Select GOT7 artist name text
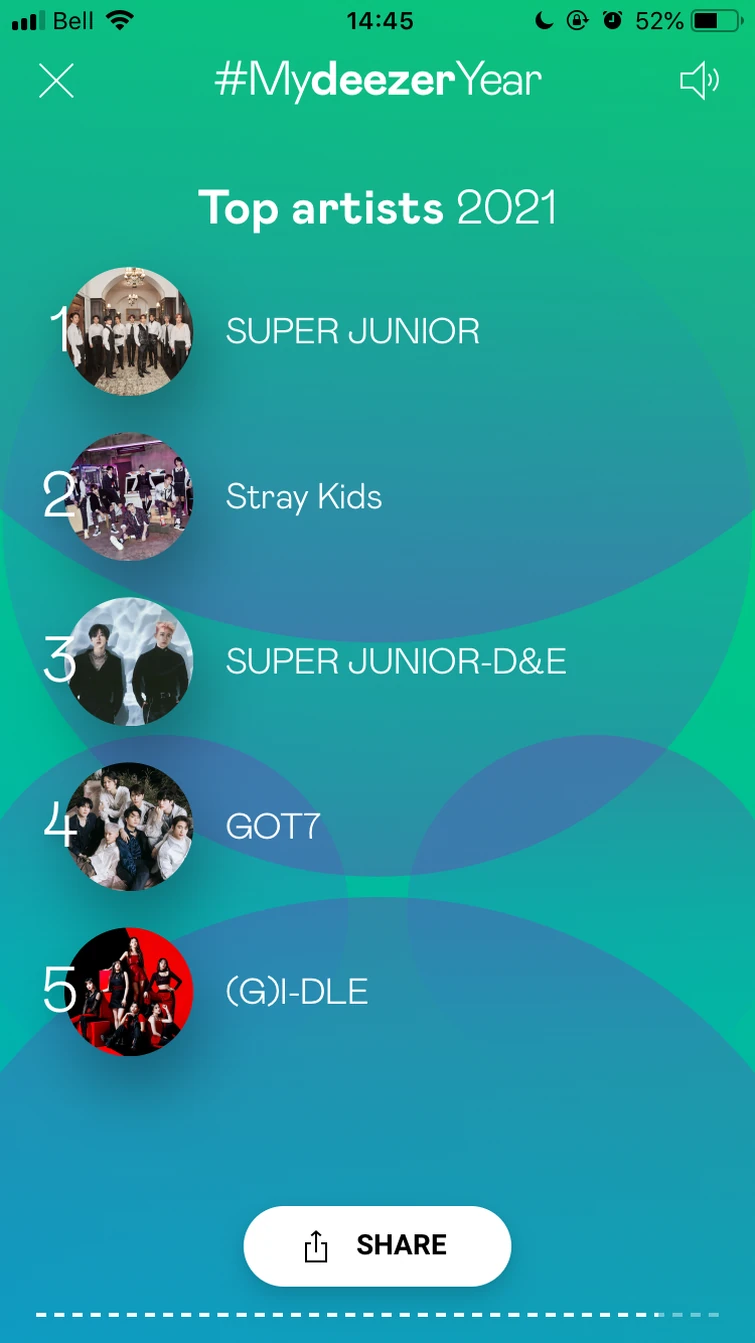Viewport: 755px width, 1343px height. tap(272, 826)
